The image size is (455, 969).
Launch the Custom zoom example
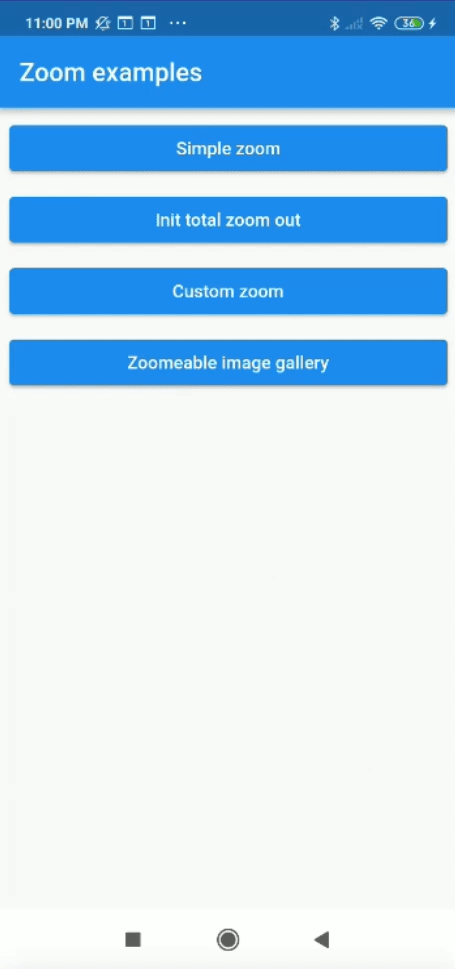pos(228,291)
